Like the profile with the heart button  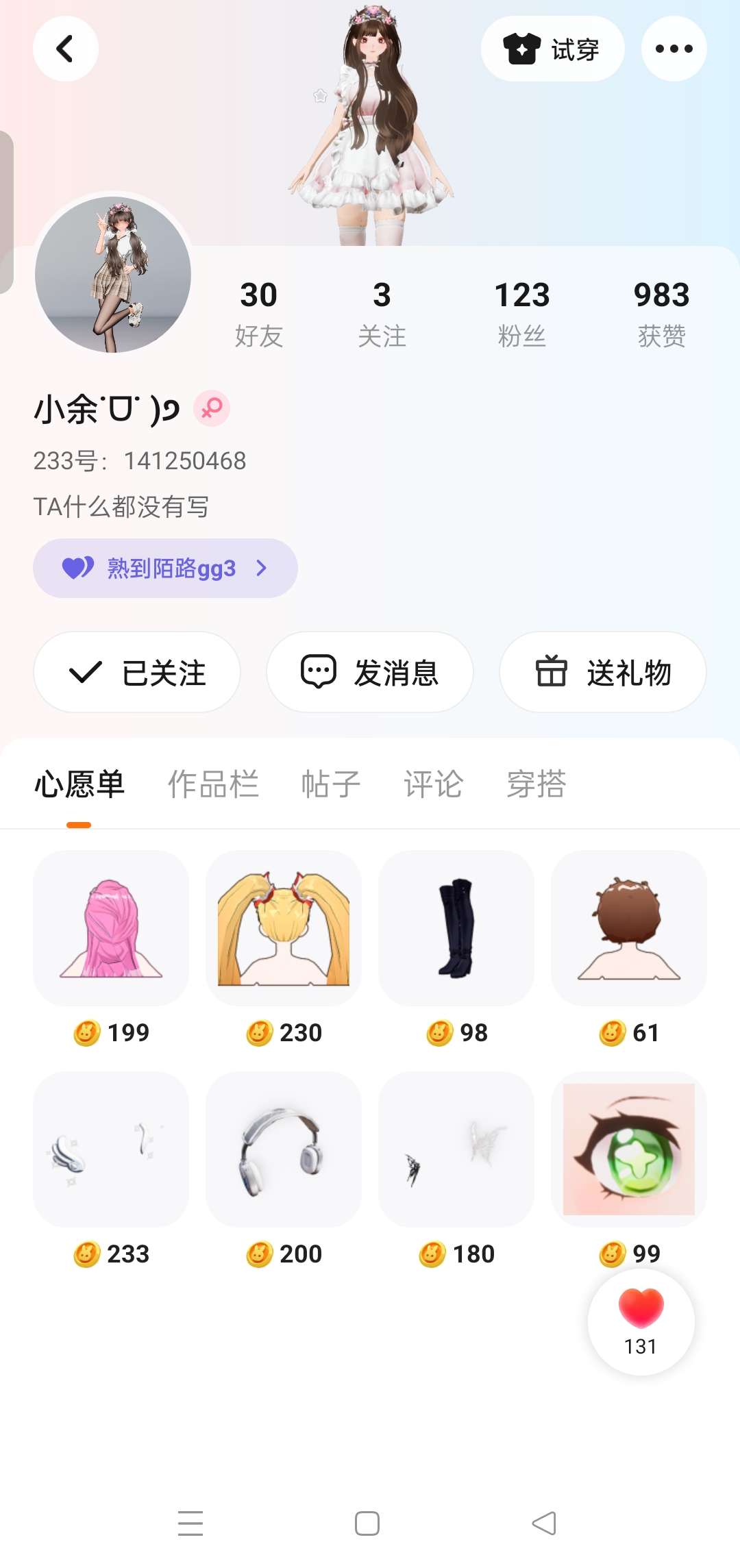point(641,1321)
